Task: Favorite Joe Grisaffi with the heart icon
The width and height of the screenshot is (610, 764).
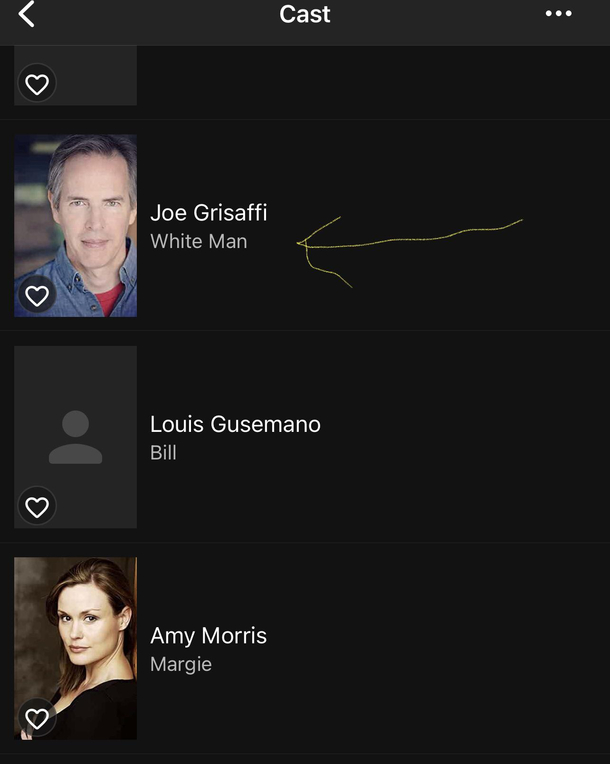Action: 37,296
